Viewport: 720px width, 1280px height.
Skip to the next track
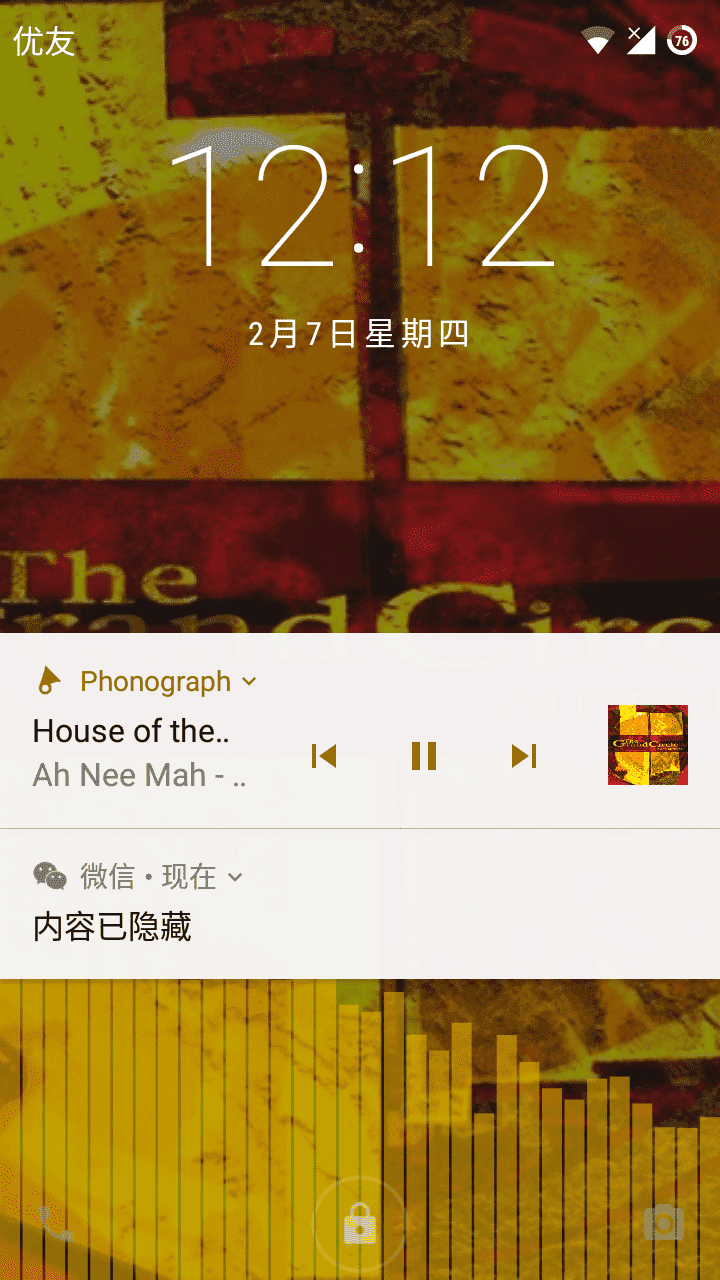click(524, 756)
